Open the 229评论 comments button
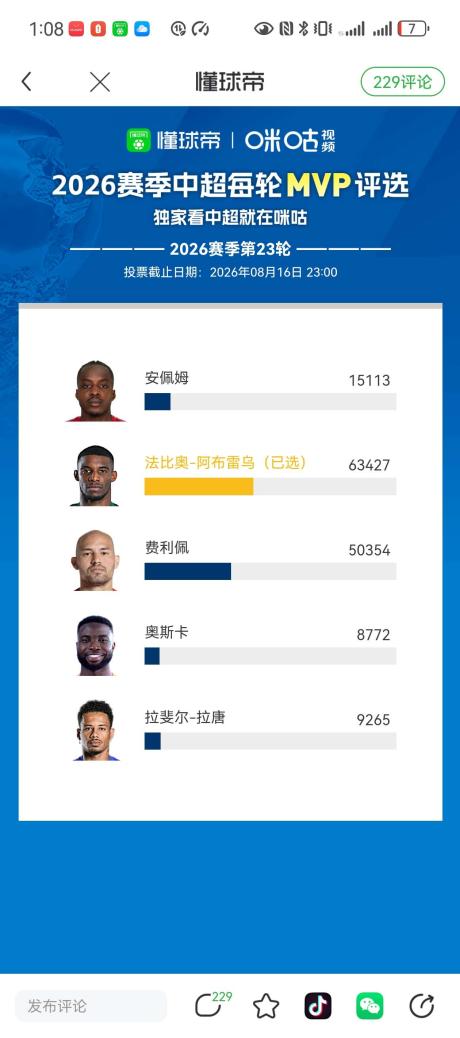This screenshot has height=1038, width=460. tap(402, 82)
